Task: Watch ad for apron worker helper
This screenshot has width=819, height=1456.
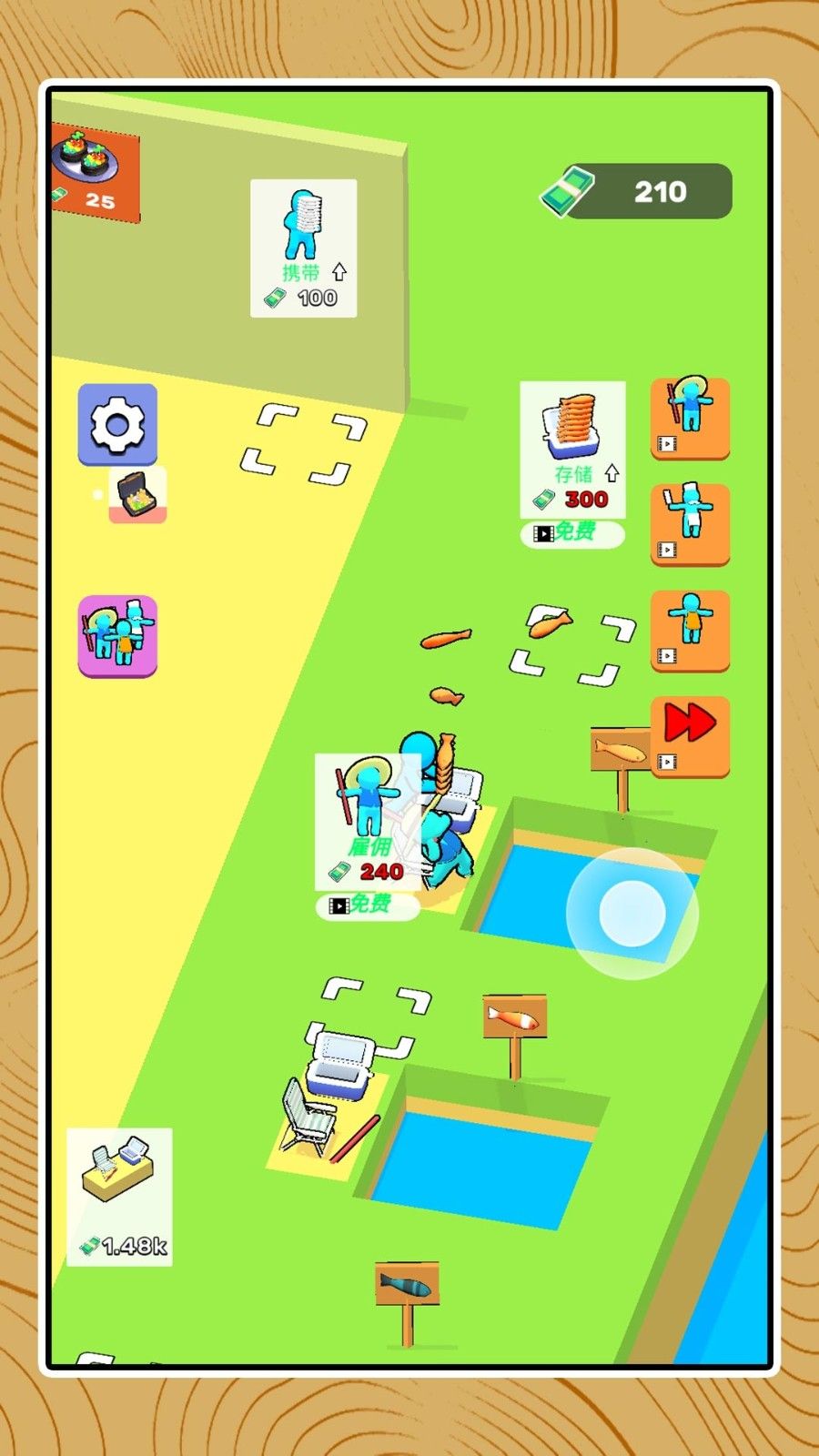Action: coord(690,631)
